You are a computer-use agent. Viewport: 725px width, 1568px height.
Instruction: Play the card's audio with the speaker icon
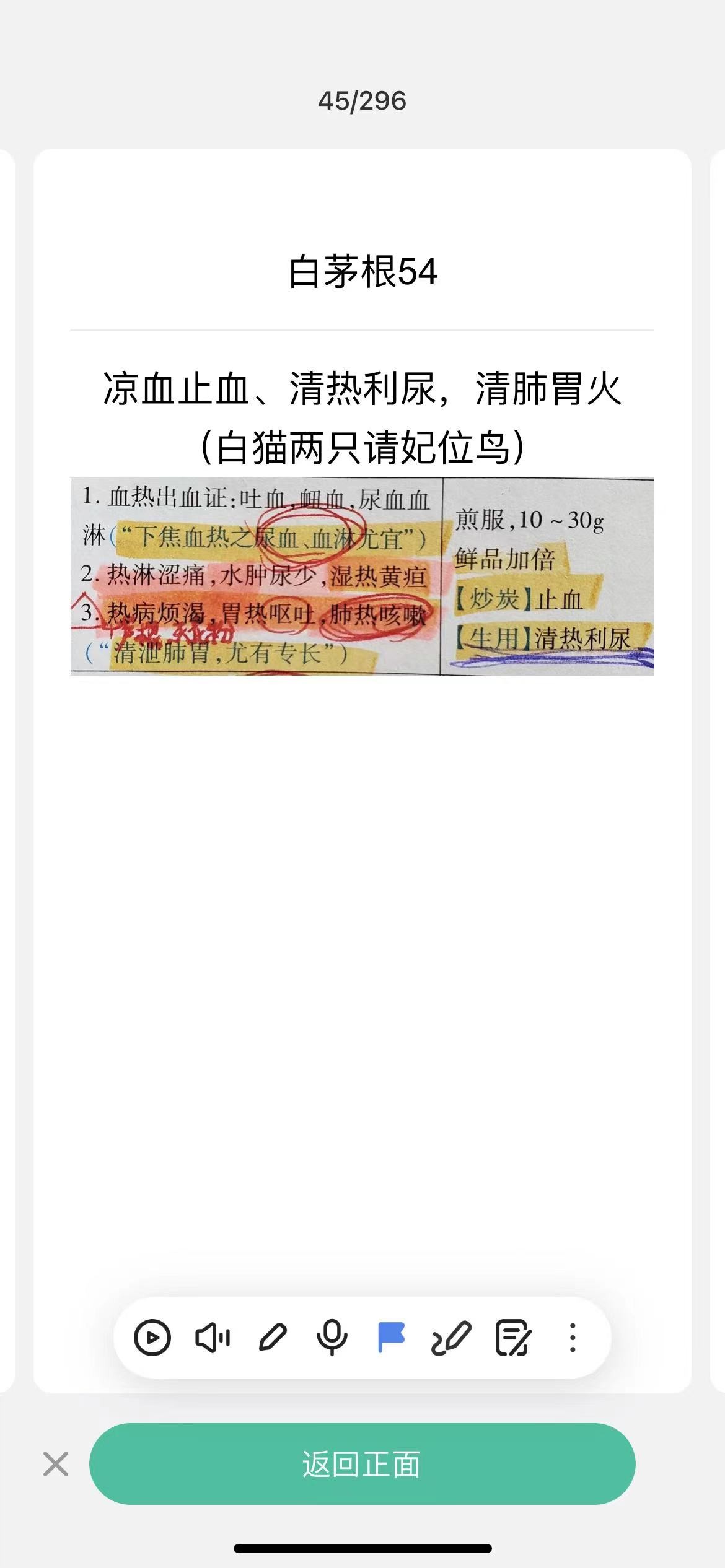(212, 1338)
